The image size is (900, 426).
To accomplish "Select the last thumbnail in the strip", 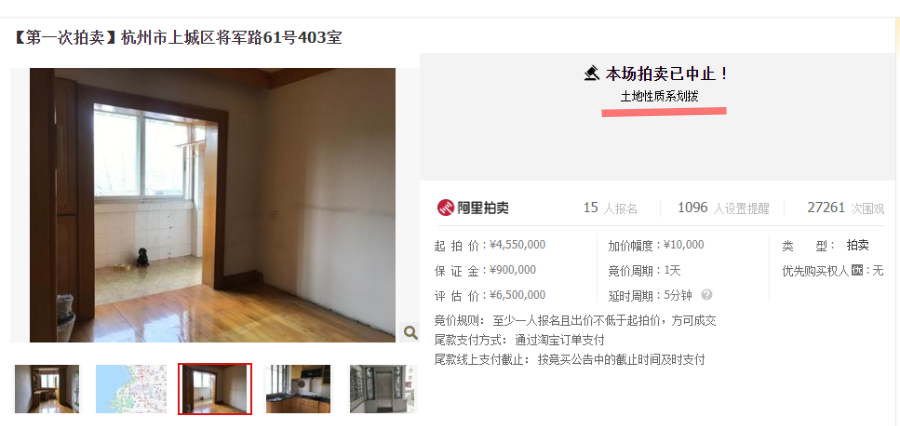I will coord(381,389).
